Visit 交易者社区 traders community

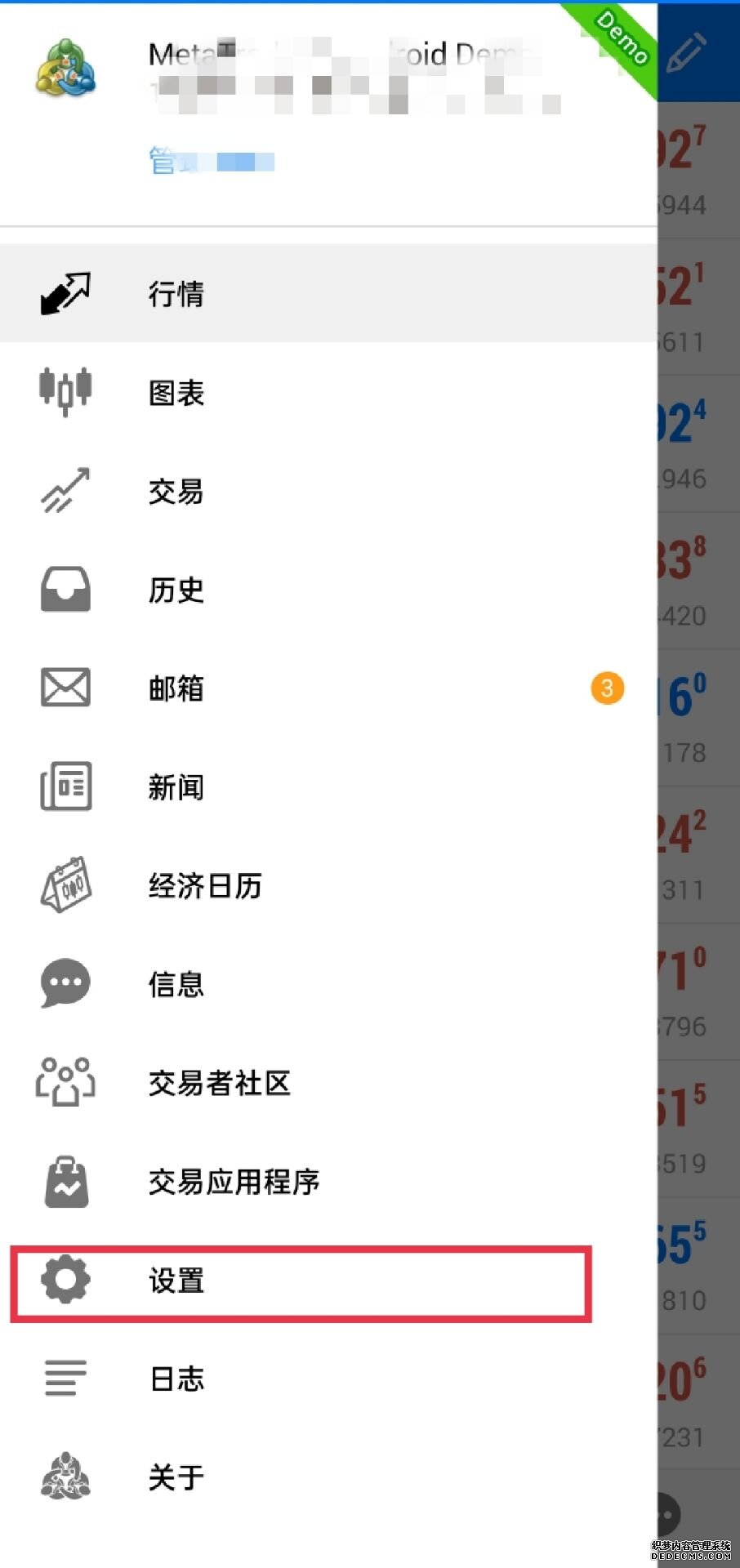pos(219,1083)
